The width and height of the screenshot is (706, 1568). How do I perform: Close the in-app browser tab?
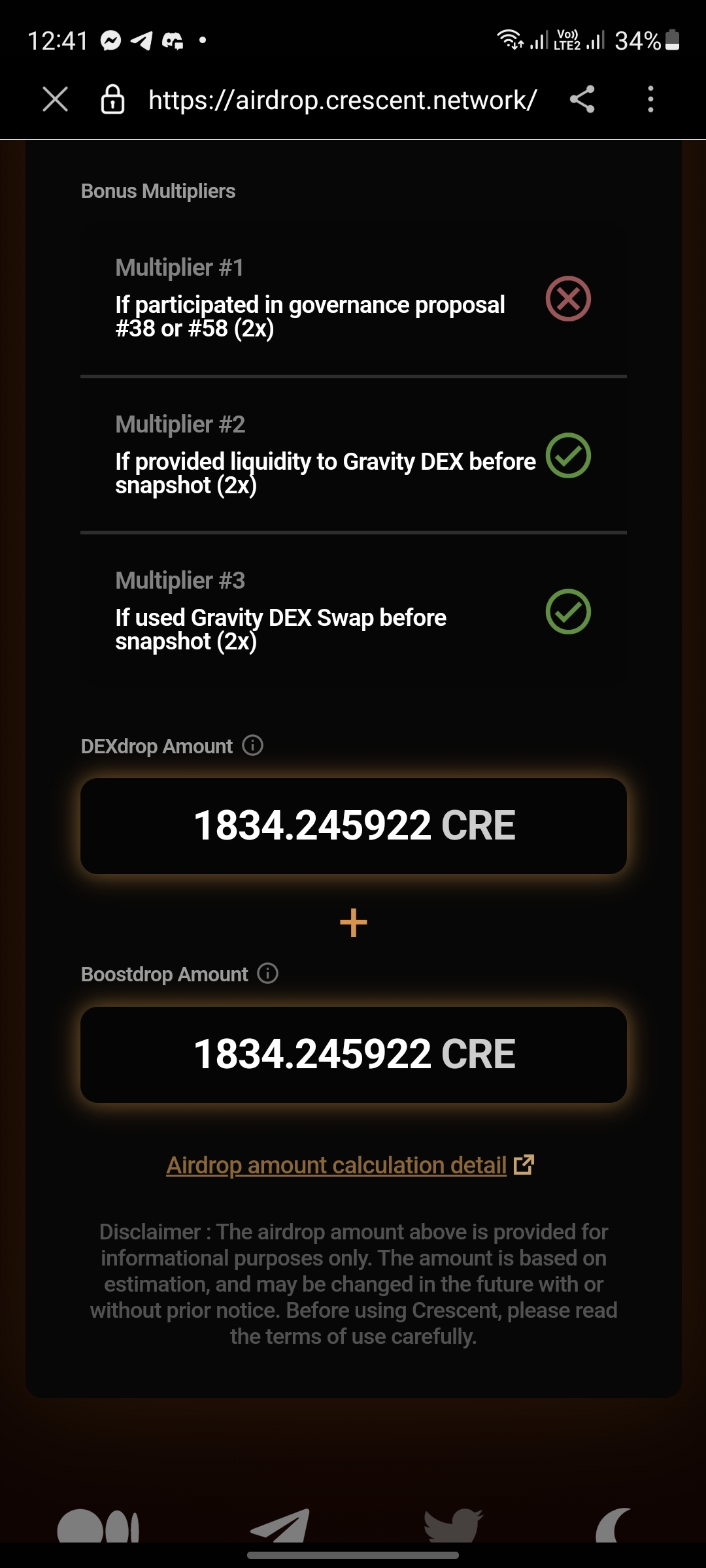pos(55,100)
